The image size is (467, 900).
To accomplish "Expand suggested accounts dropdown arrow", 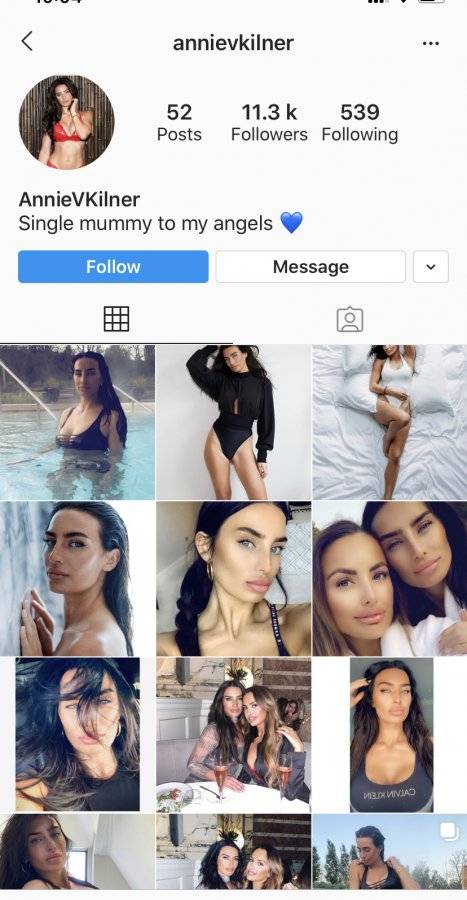I will pos(430,267).
